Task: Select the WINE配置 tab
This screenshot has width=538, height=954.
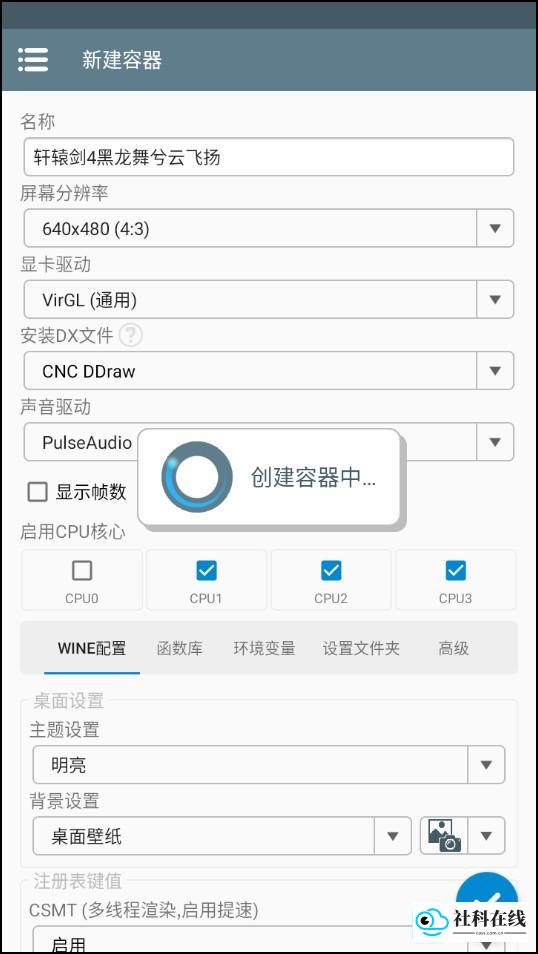Action: coord(92,649)
